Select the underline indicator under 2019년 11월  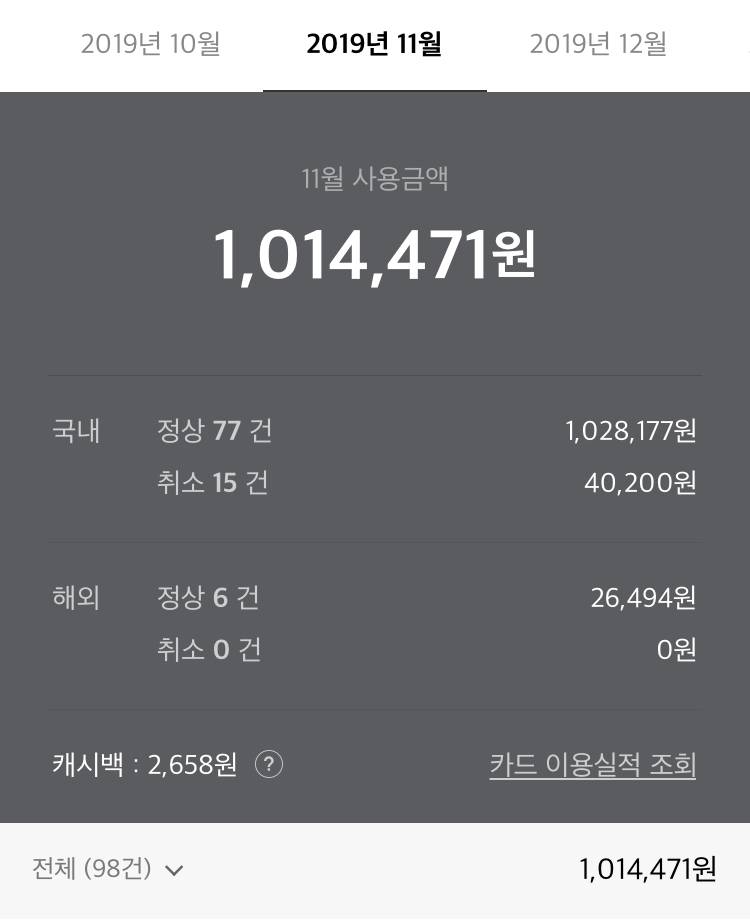pyautogui.click(x=374, y=89)
